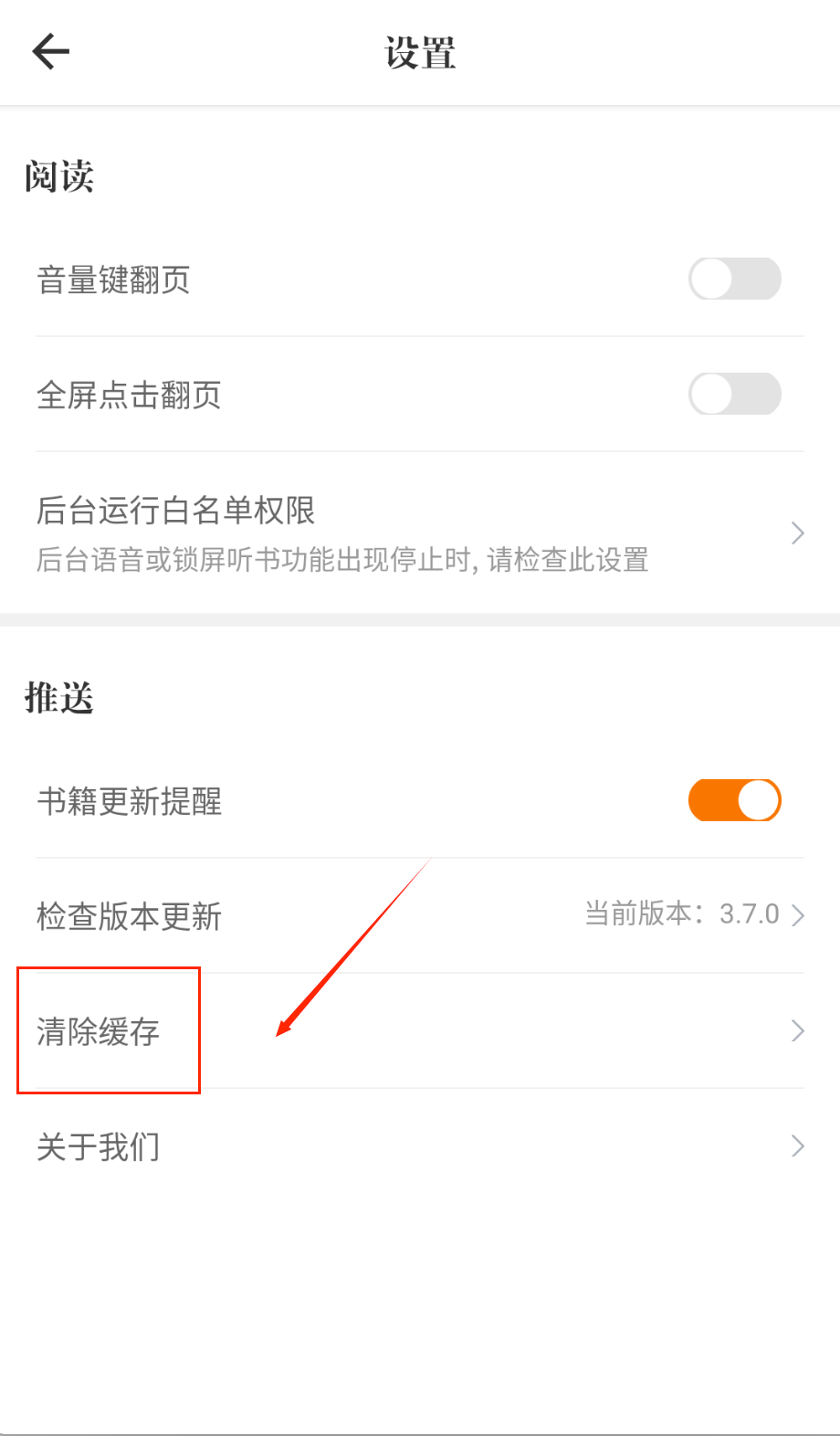This screenshot has height=1436, width=840.
Task: Click the chevron on the 清除缓存 row
Action: (x=795, y=1030)
